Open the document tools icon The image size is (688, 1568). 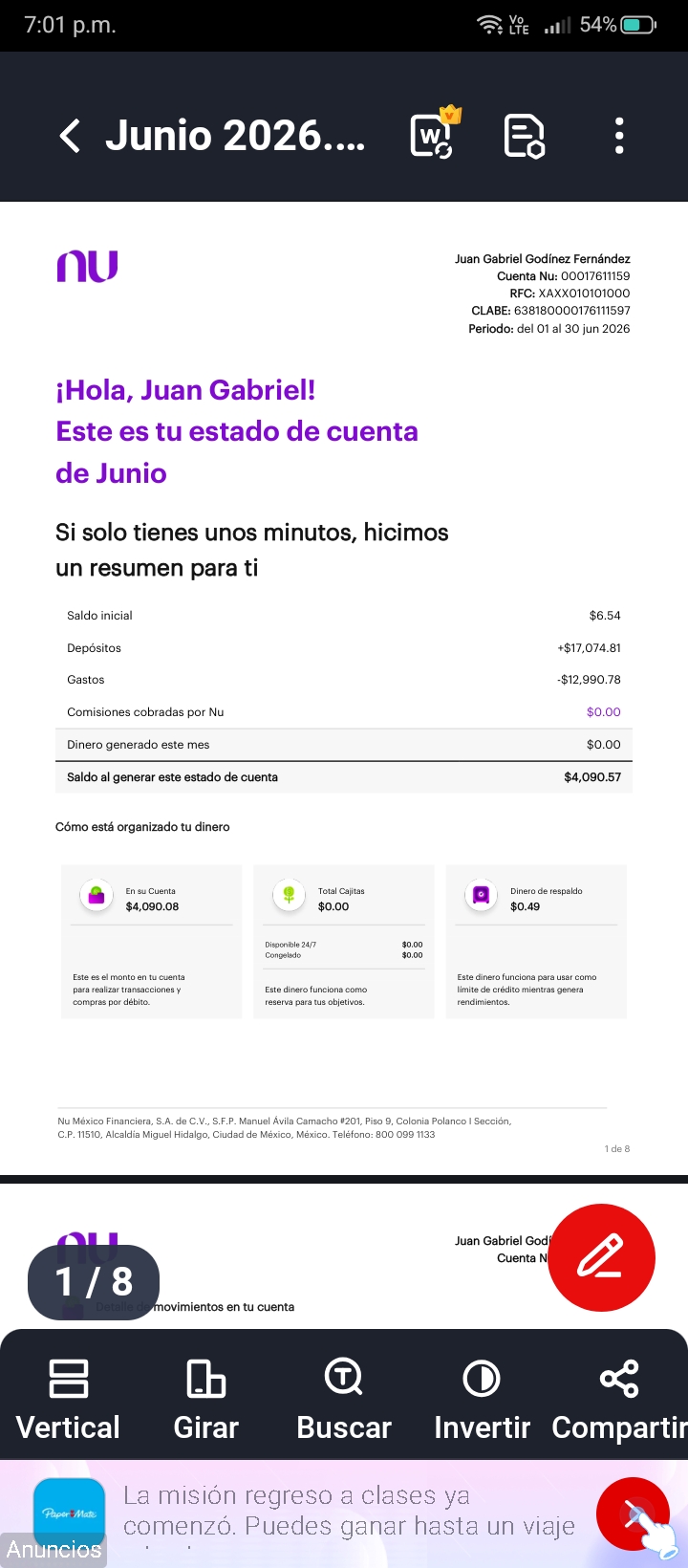coord(524,136)
